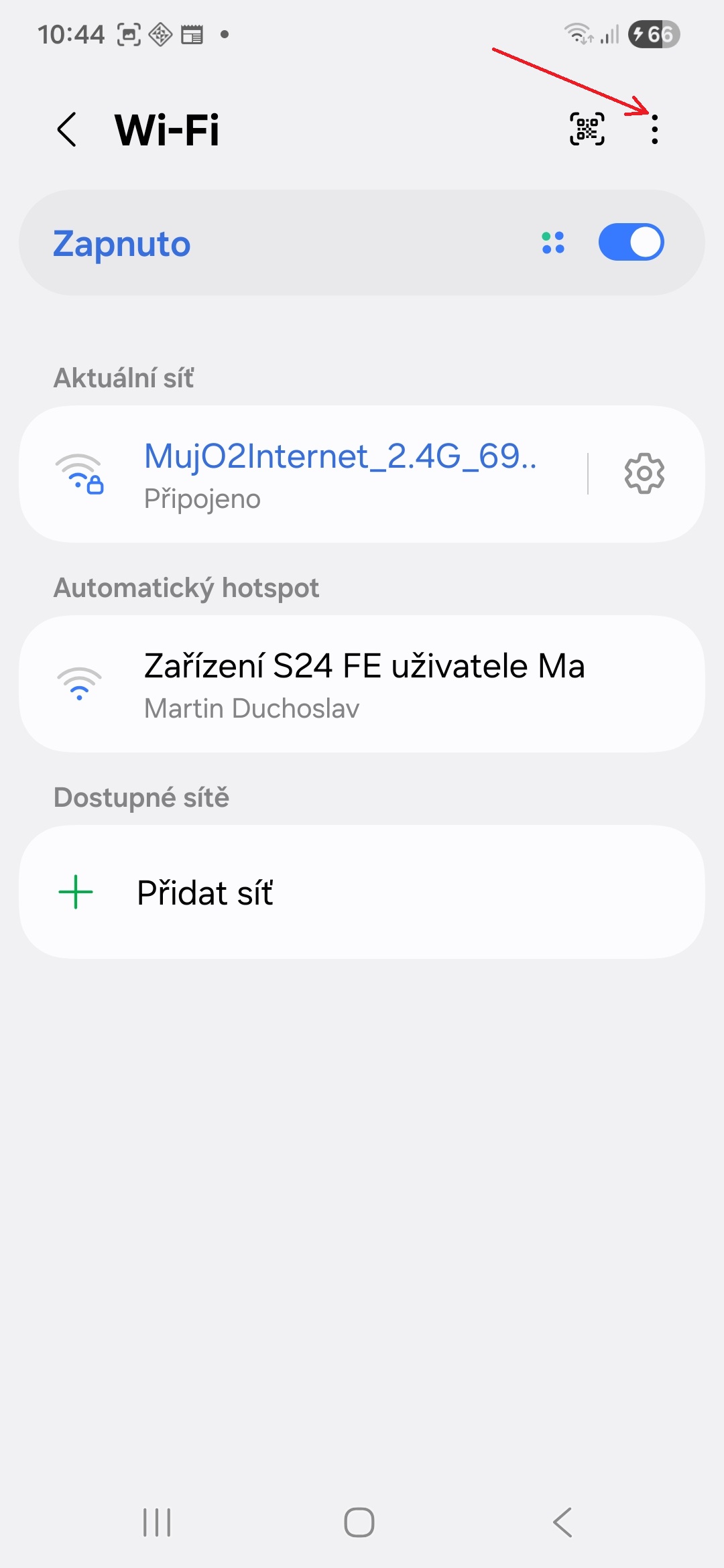Tap Přidat síť to add a network
This screenshot has width=724, height=1568.
click(204, 893)
